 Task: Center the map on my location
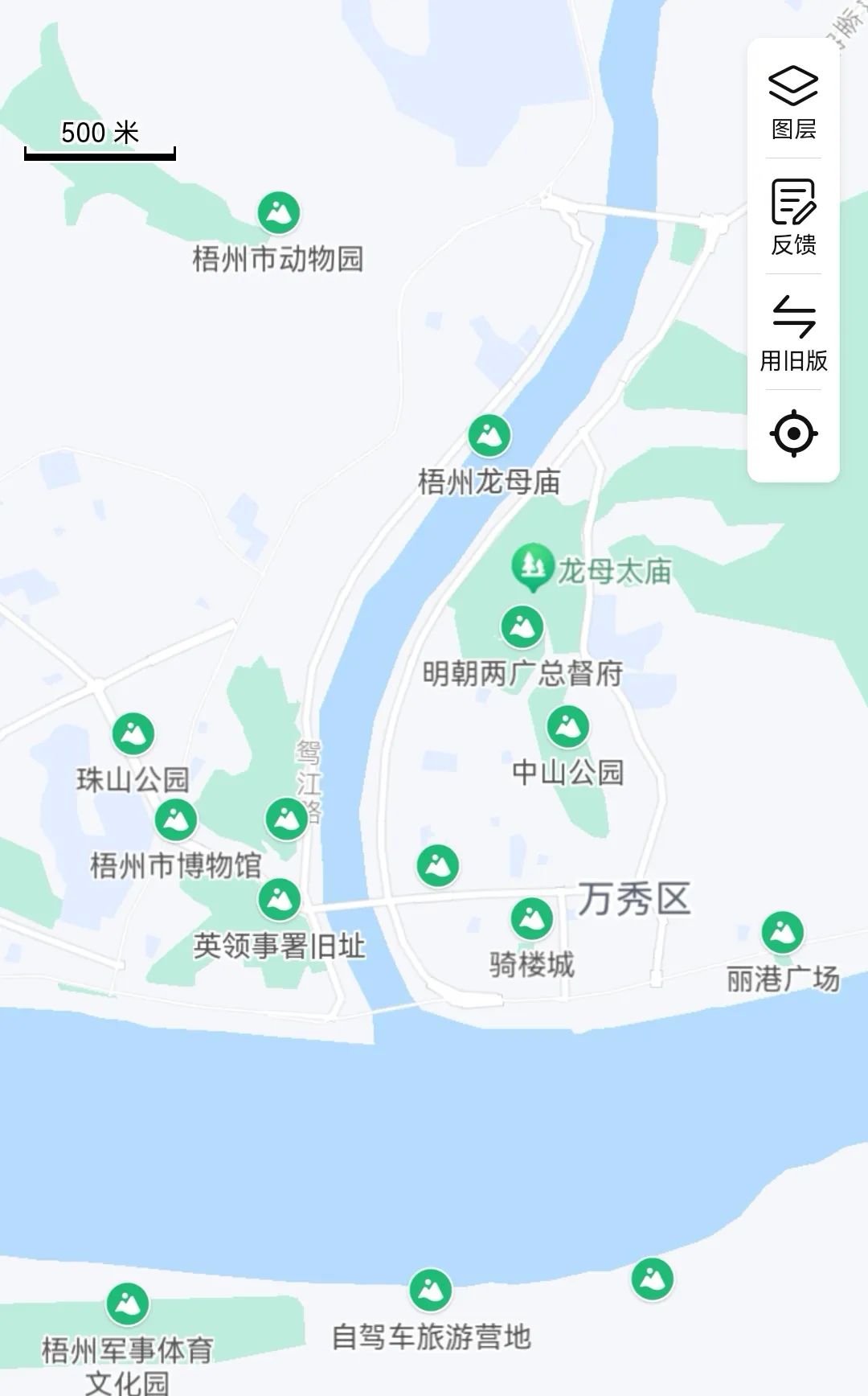tap(793, 433)
